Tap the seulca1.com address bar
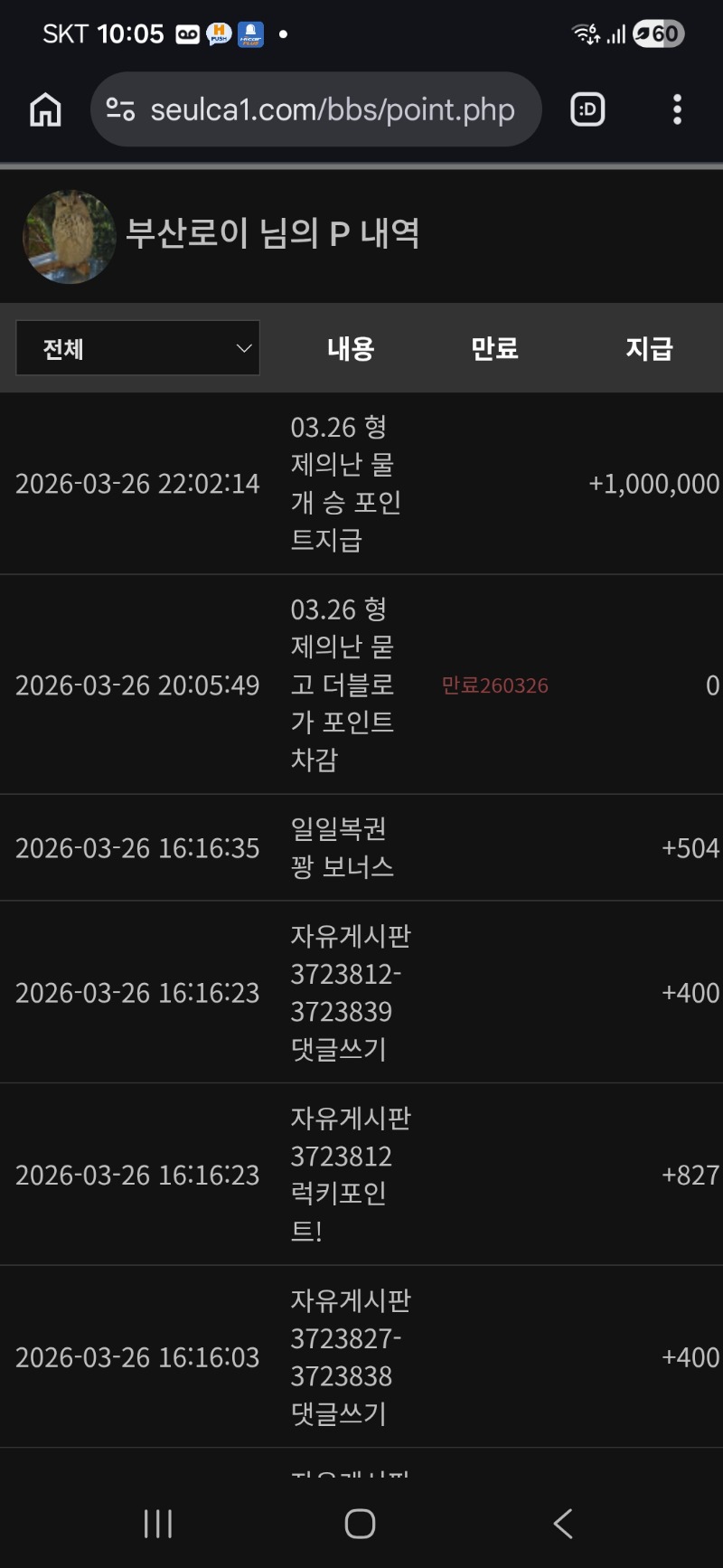Viewport: 723px width, 1568px height. coord(331,110)
